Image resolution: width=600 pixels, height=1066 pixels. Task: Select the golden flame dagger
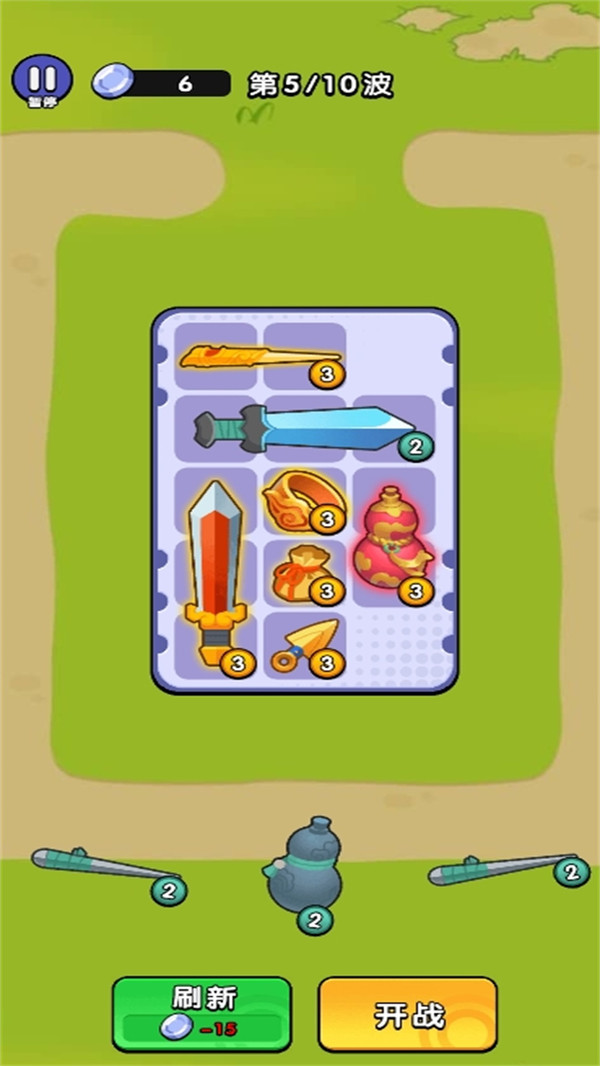258,358
